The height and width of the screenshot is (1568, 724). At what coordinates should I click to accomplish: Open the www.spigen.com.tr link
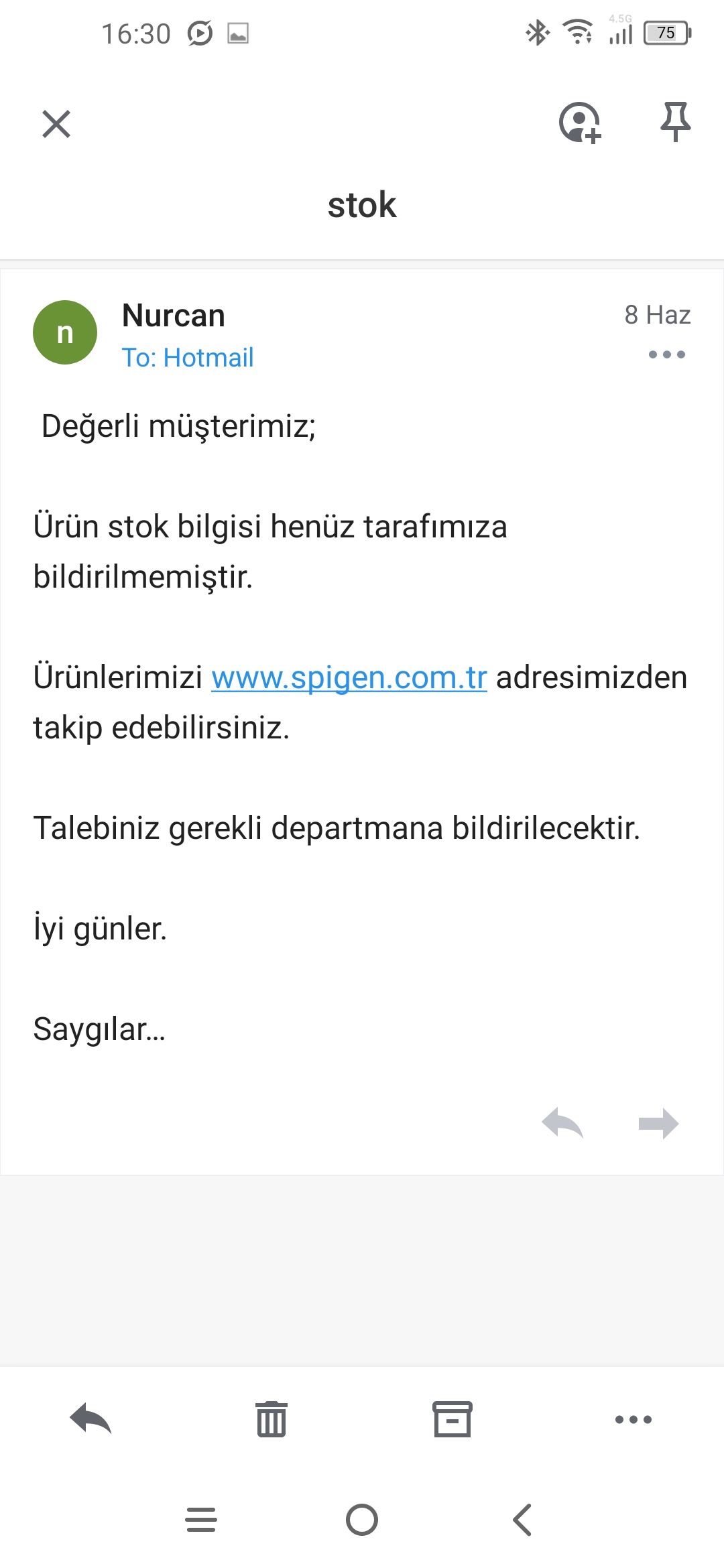pos(349,677)
